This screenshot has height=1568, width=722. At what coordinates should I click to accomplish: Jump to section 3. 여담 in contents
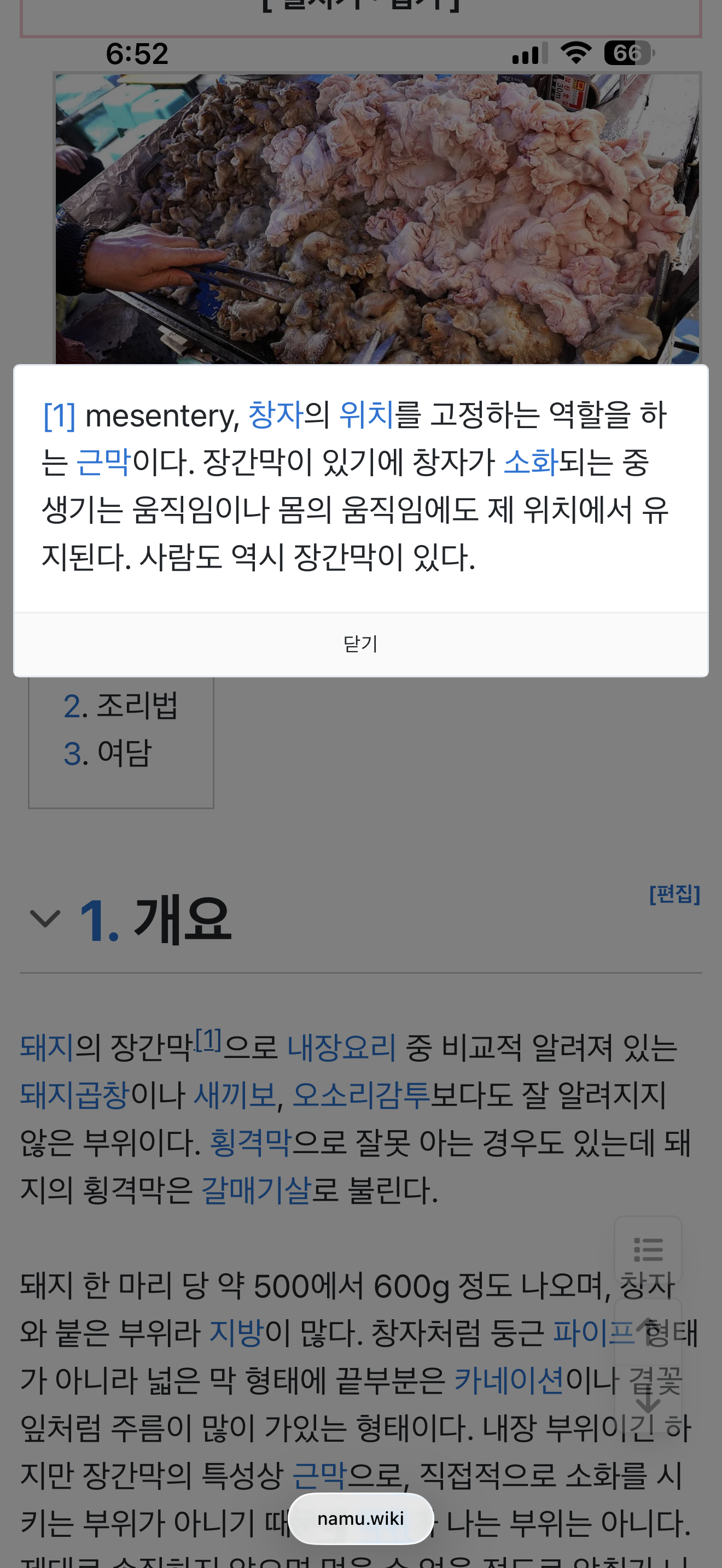pos(107,753)
